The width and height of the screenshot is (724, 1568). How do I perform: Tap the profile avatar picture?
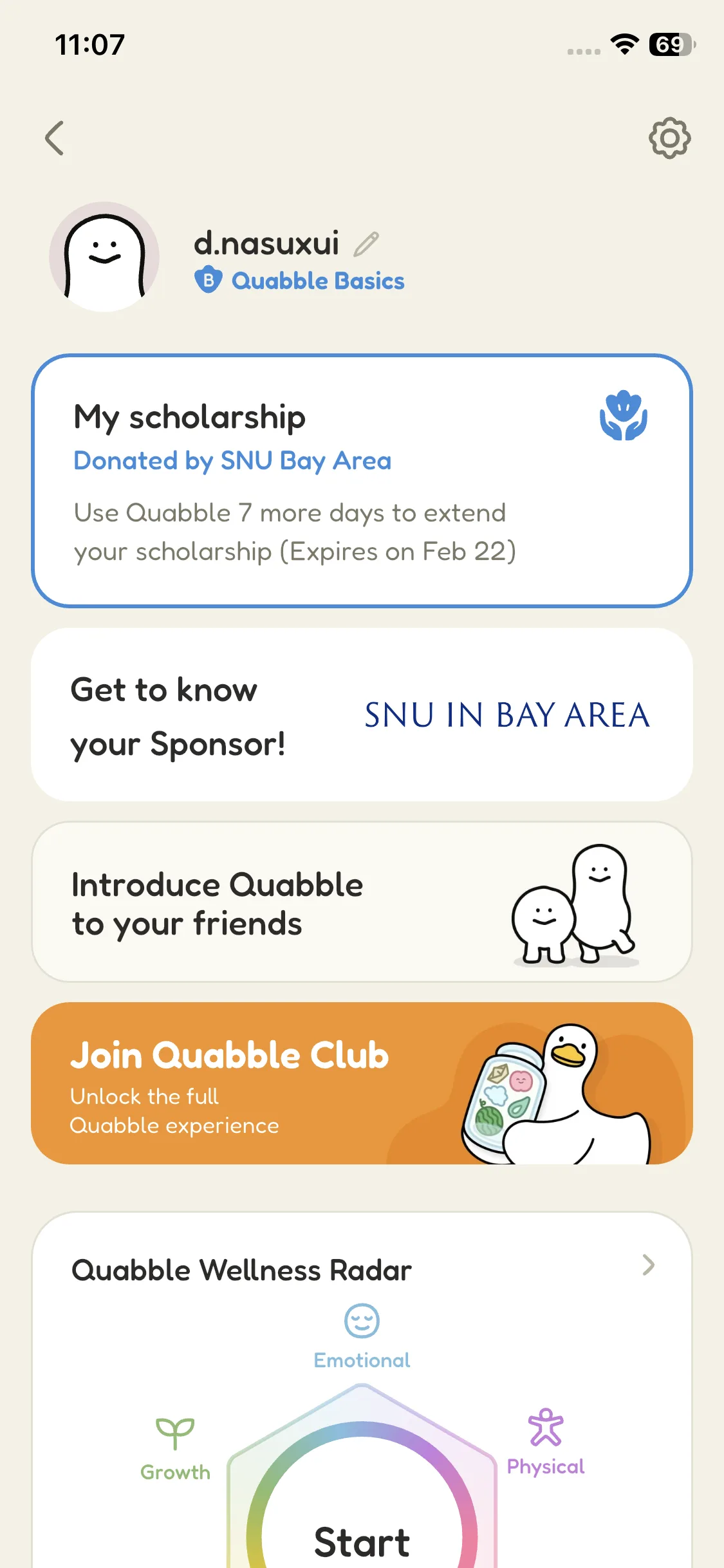pos(105,257)
